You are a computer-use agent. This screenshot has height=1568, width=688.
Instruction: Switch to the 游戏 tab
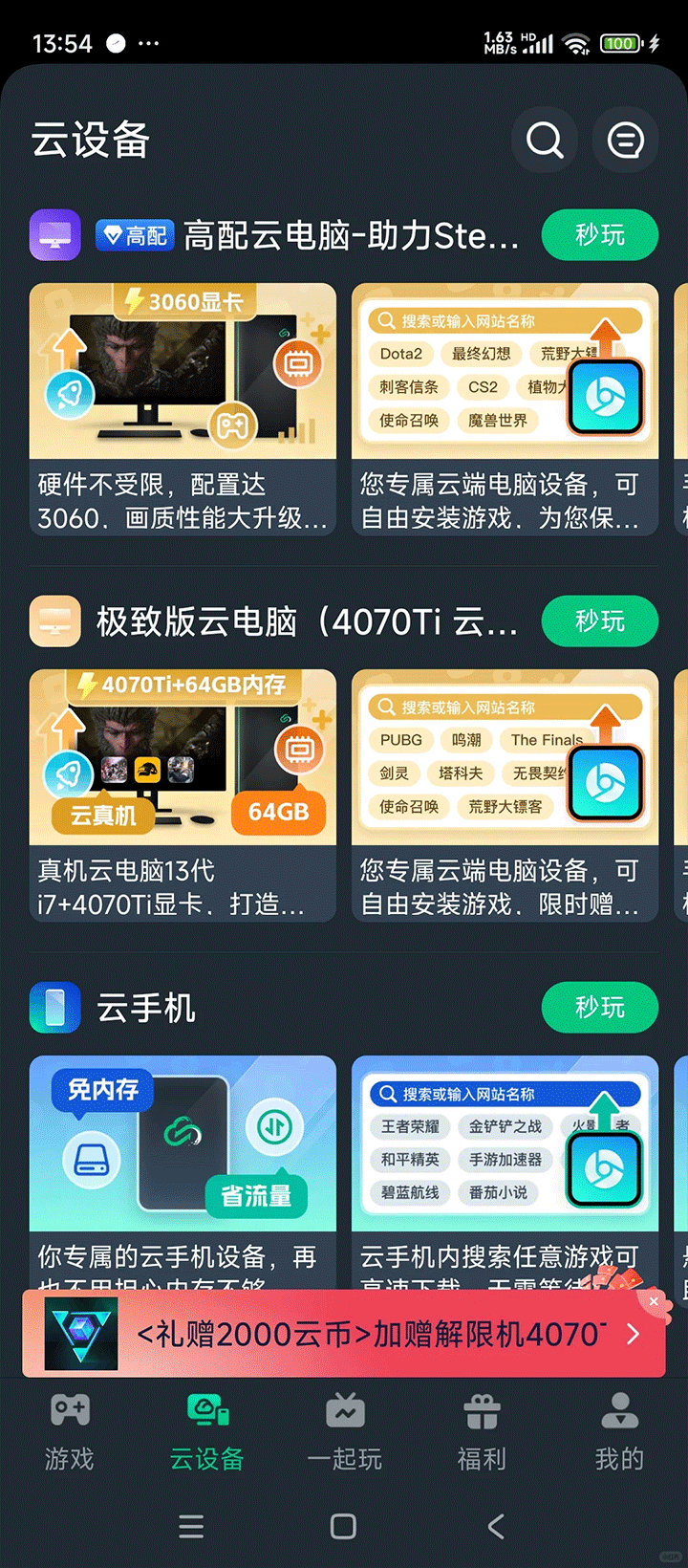point(69,1431)
